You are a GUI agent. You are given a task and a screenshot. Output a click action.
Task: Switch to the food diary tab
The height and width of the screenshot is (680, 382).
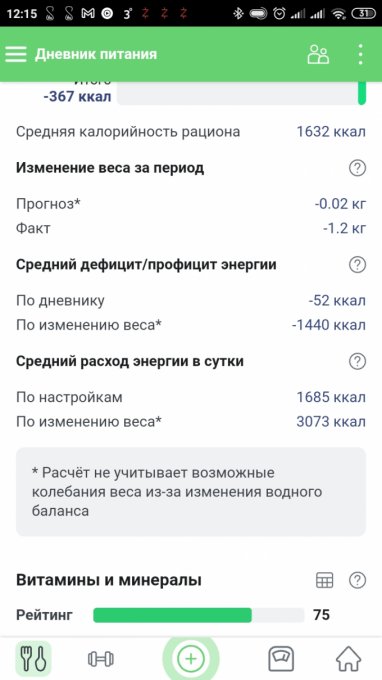33,659
